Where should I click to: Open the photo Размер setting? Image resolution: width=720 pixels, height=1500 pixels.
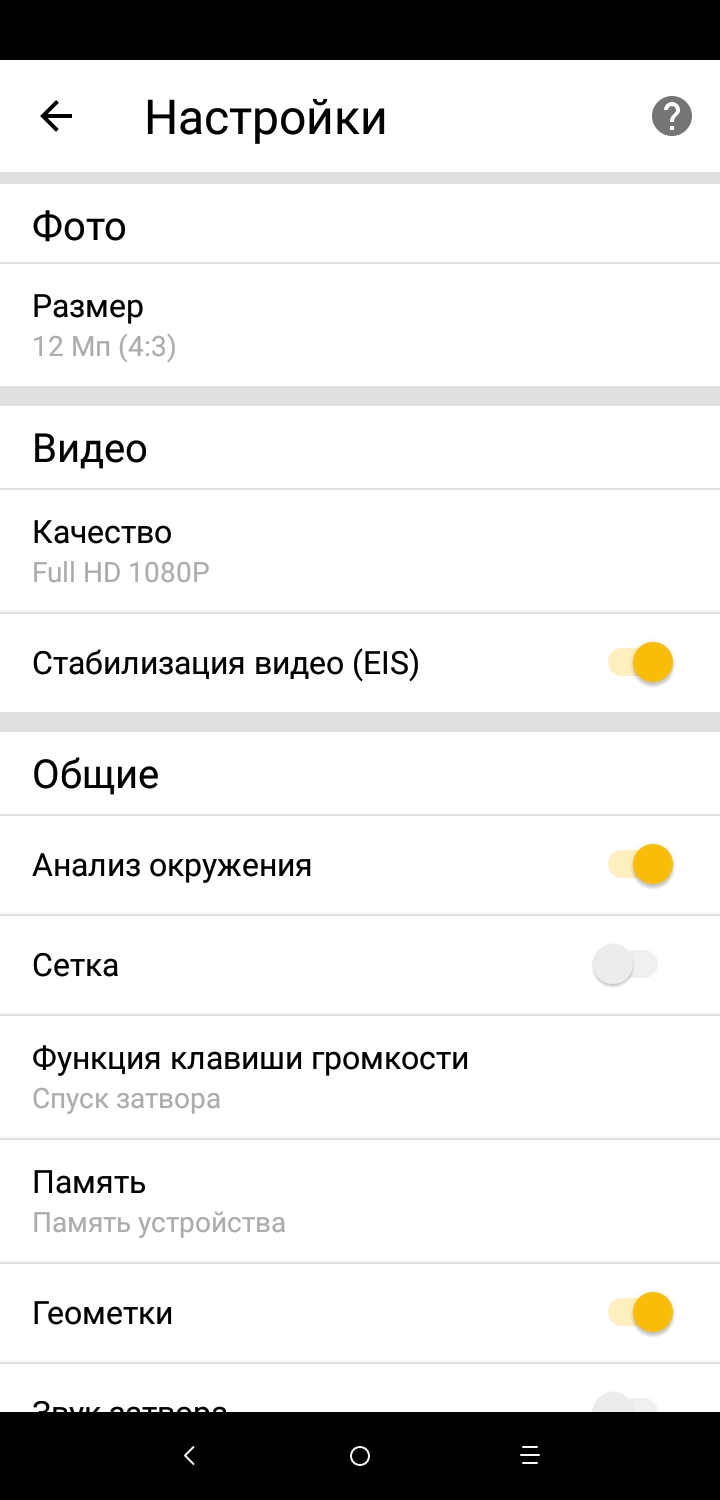point(360,325)
